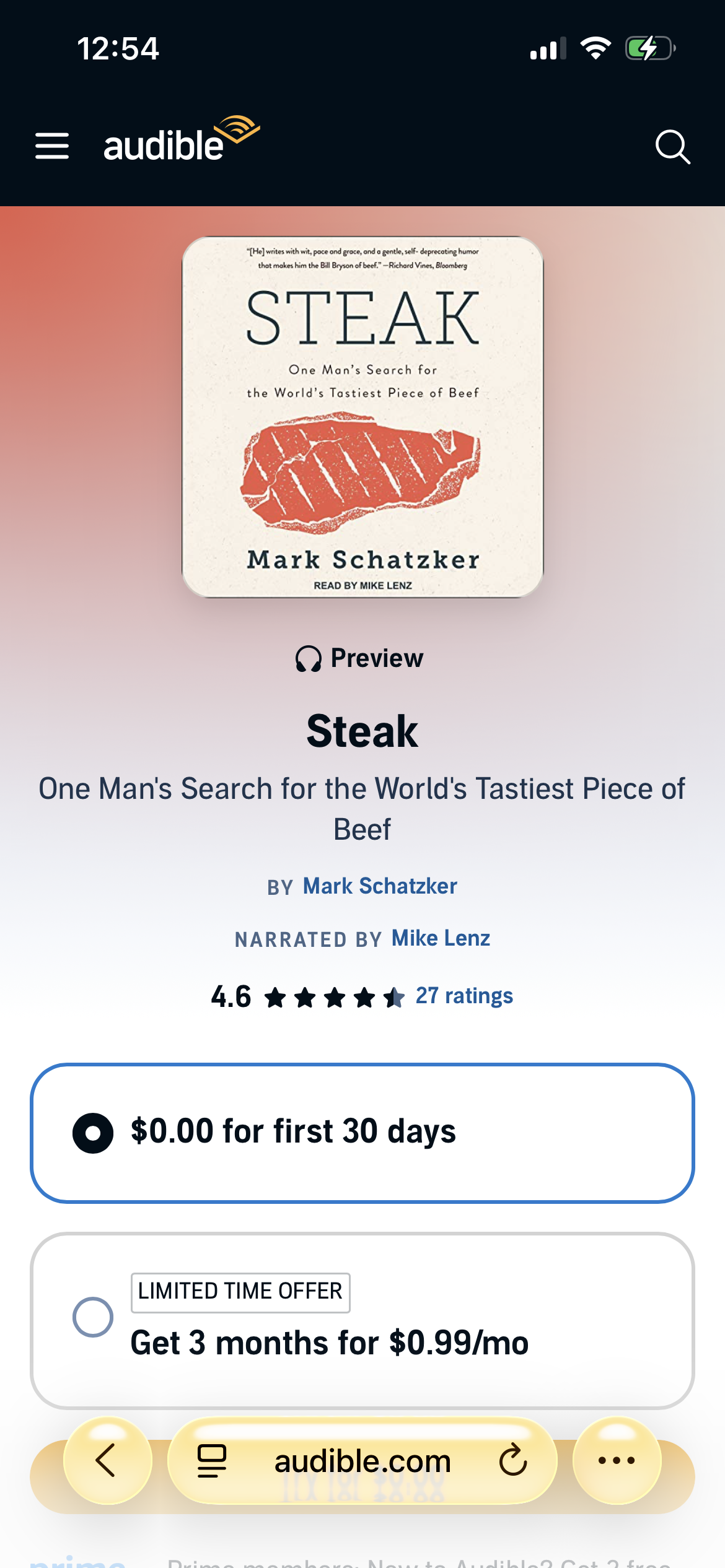Open narrator Mike Lenz's page
Screen dimensions: 725x1568
click(441, 938)
